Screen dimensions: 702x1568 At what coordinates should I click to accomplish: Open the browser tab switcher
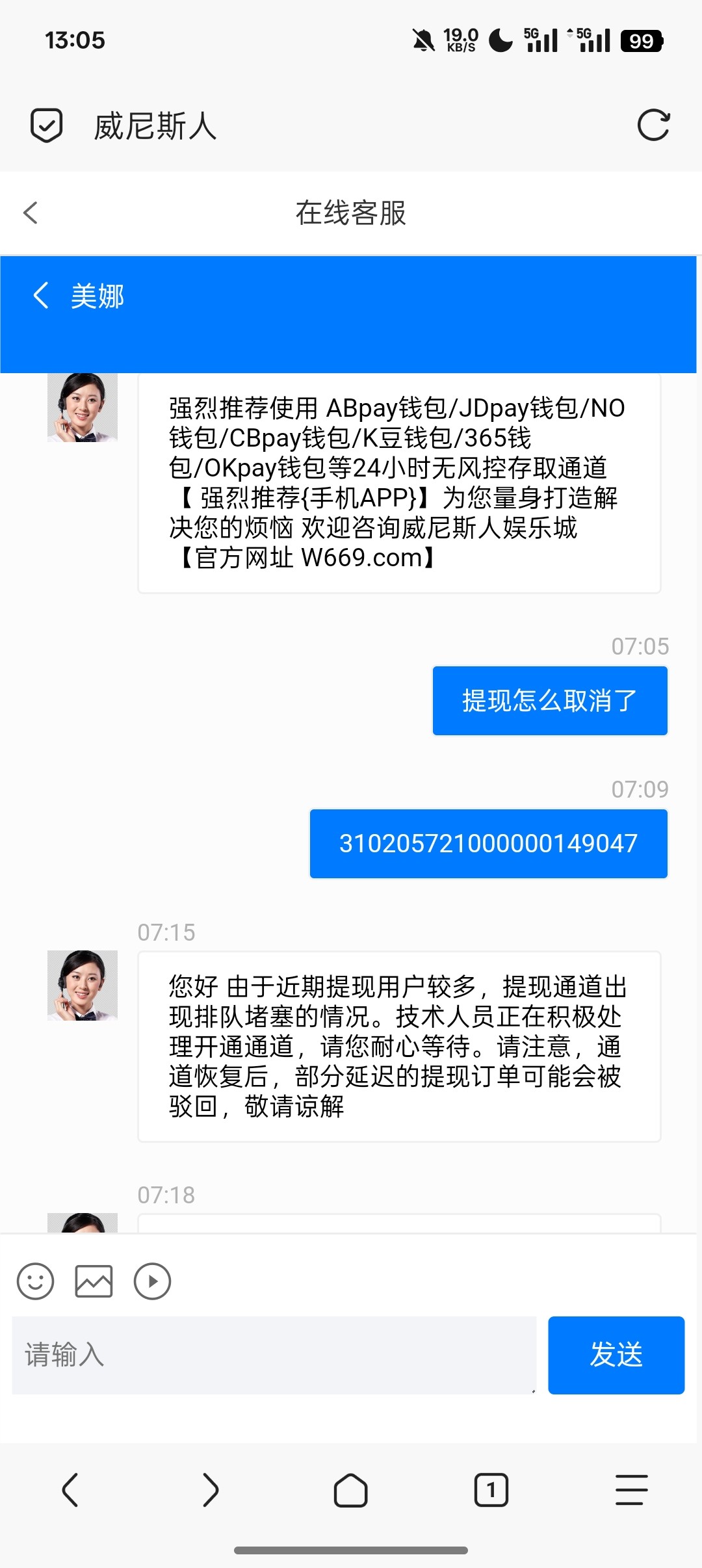tap(491, 1490)
